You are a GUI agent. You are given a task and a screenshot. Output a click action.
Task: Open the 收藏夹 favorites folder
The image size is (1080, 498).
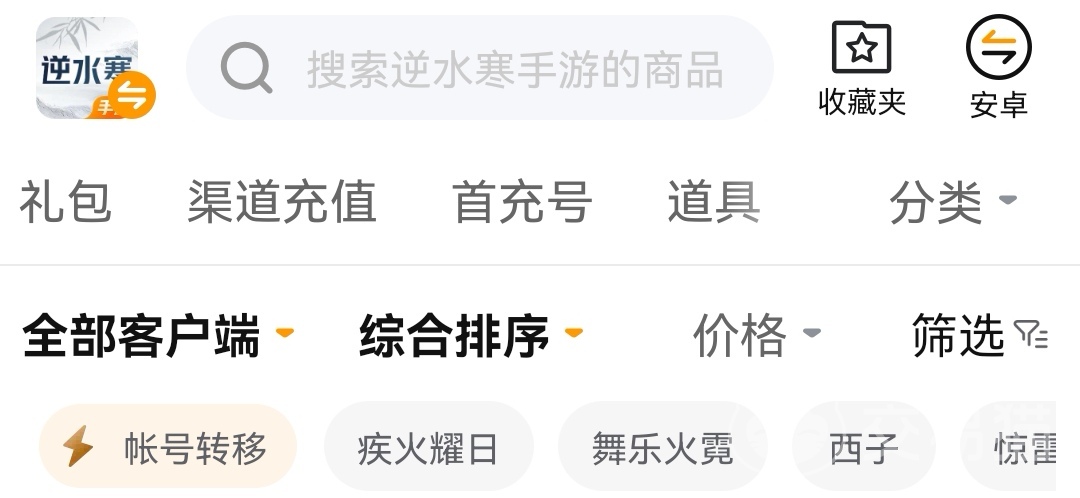861,68
